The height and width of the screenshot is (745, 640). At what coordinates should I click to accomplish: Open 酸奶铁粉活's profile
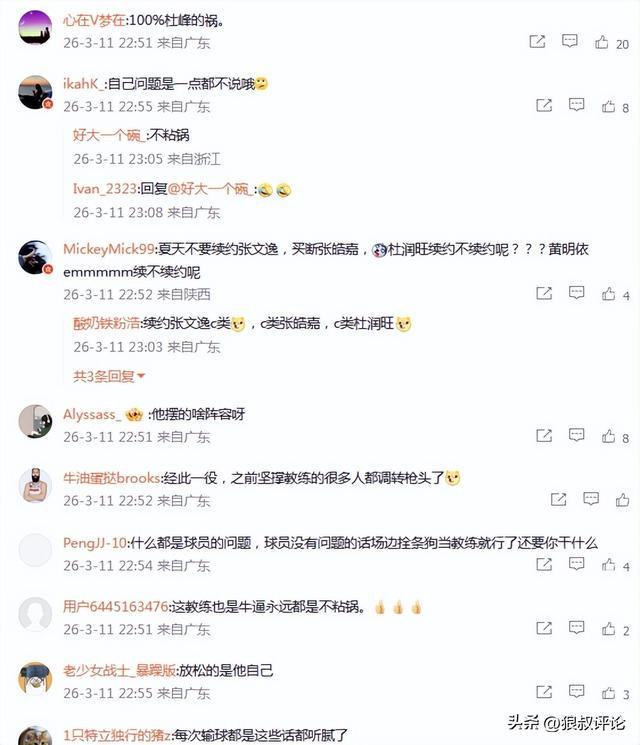107,323
